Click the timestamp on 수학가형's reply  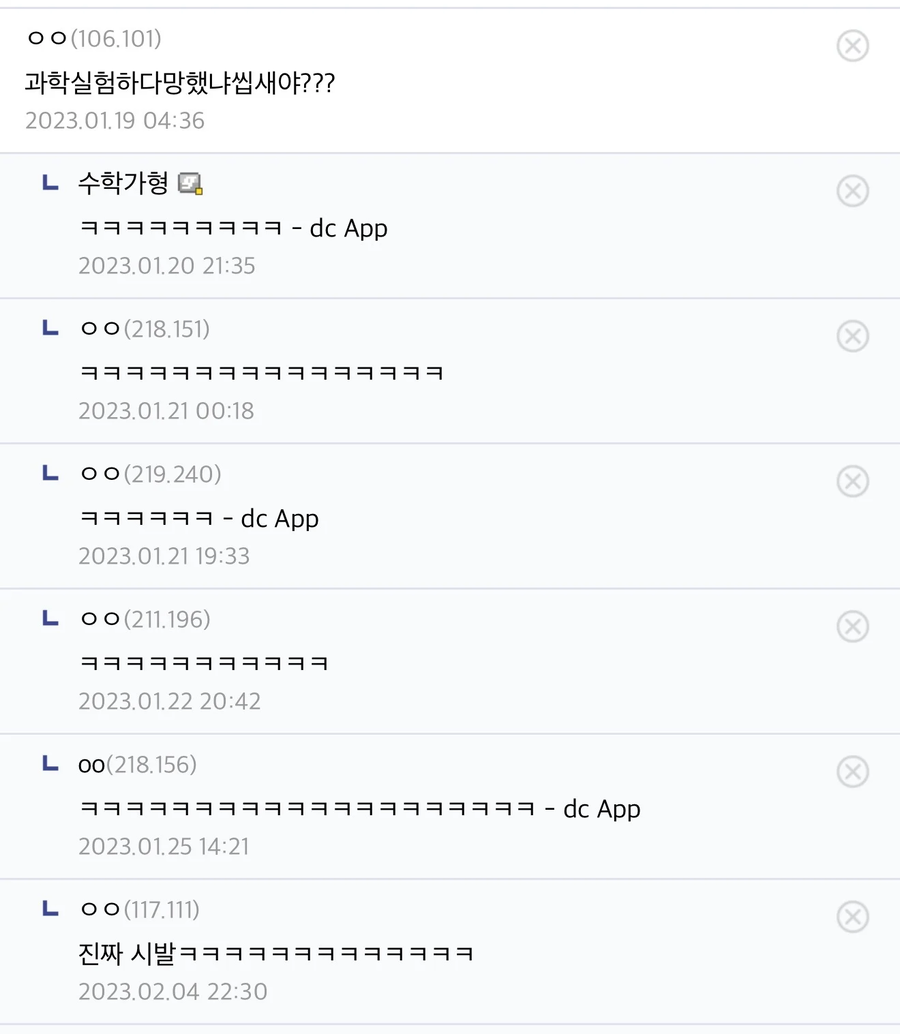[167, 266]
